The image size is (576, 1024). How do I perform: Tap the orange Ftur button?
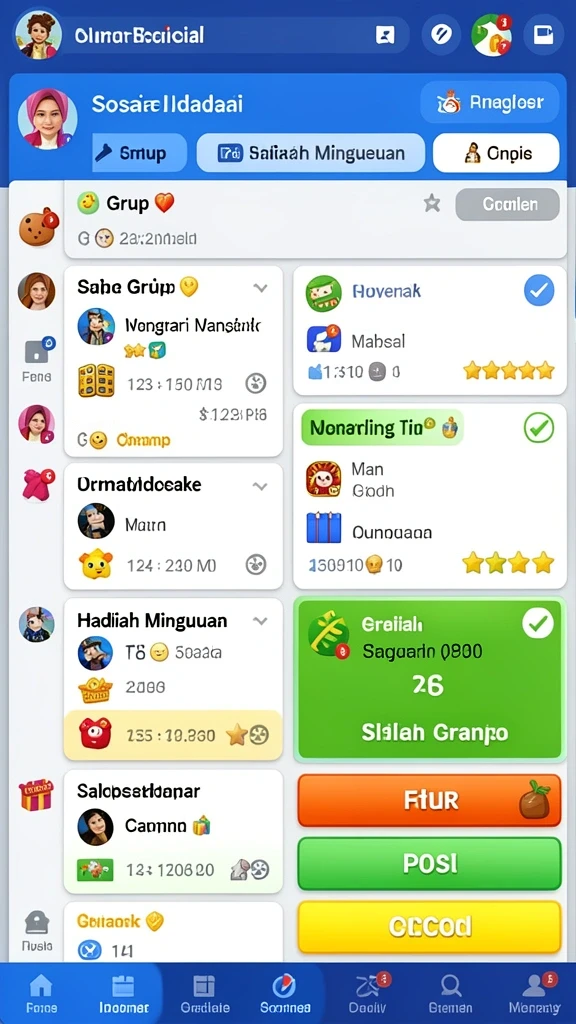[x=429, y=801]
